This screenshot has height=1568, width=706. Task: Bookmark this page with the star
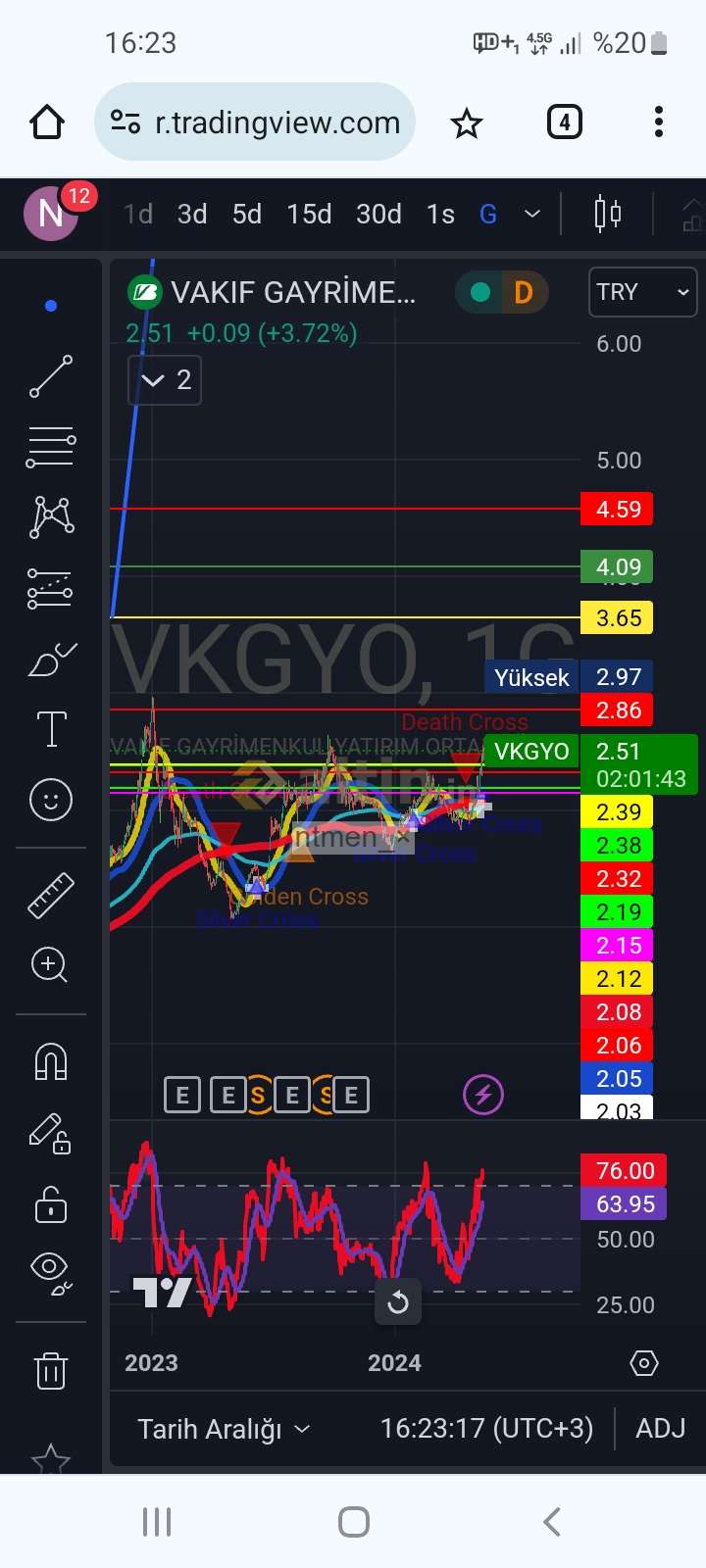(x=466, y=123)
